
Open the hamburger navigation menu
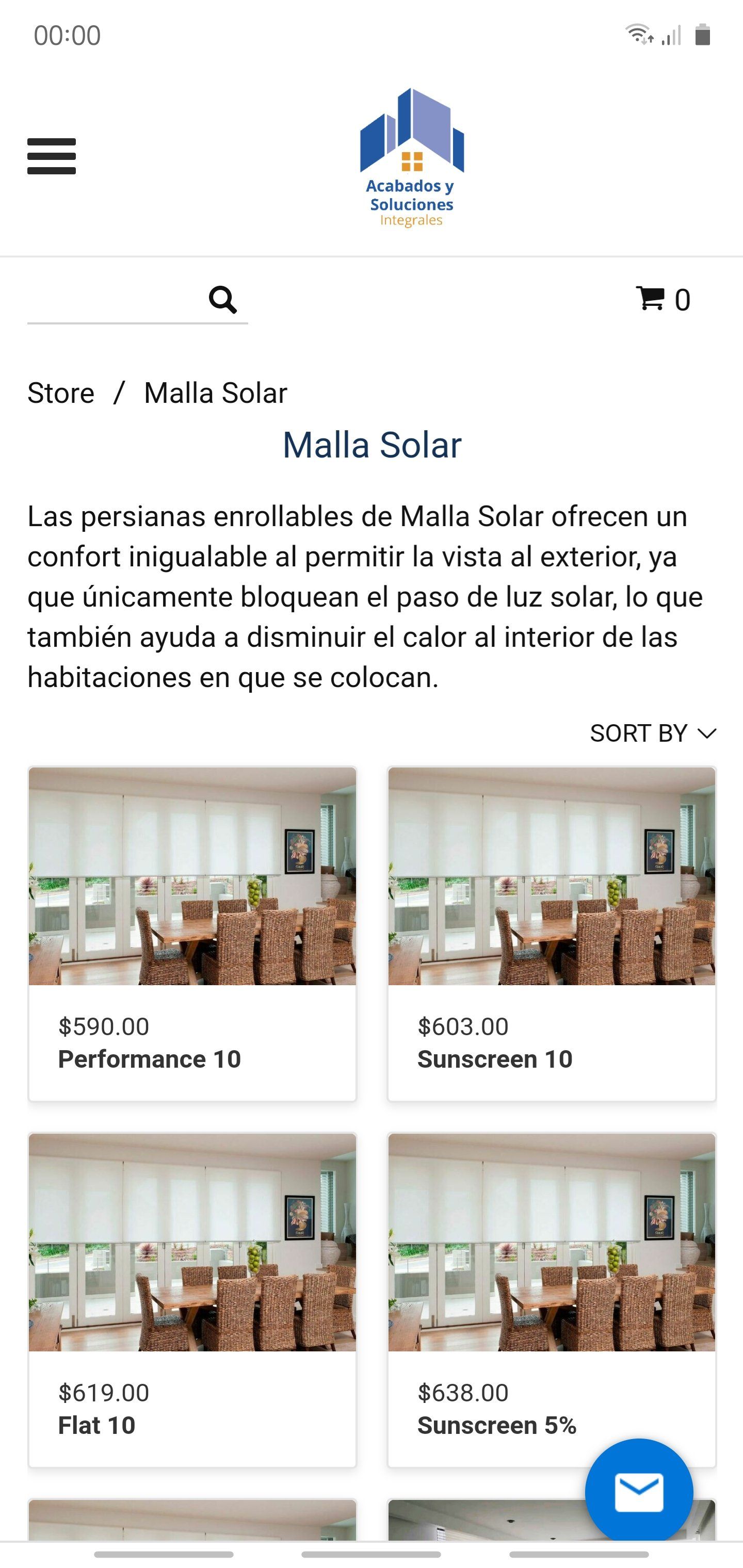52,156
